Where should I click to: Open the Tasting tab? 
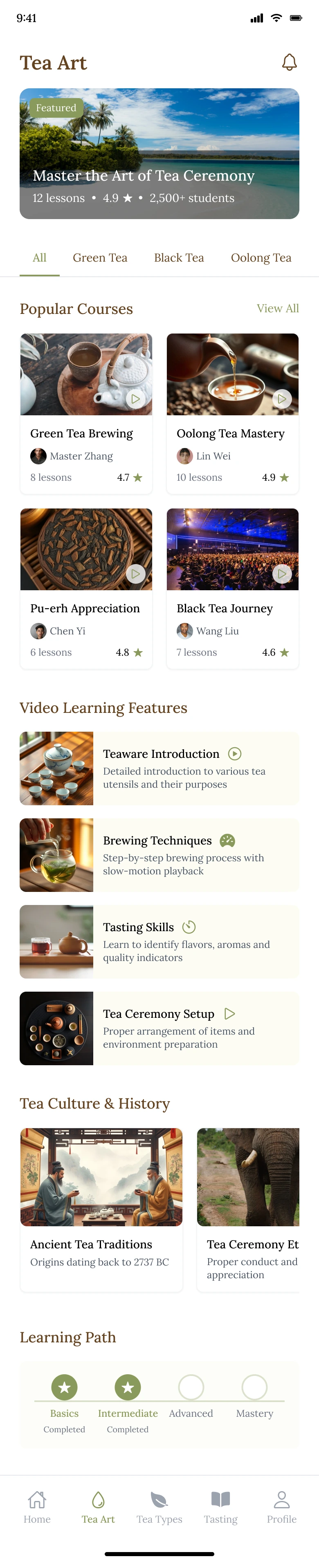click(220, 1507)
